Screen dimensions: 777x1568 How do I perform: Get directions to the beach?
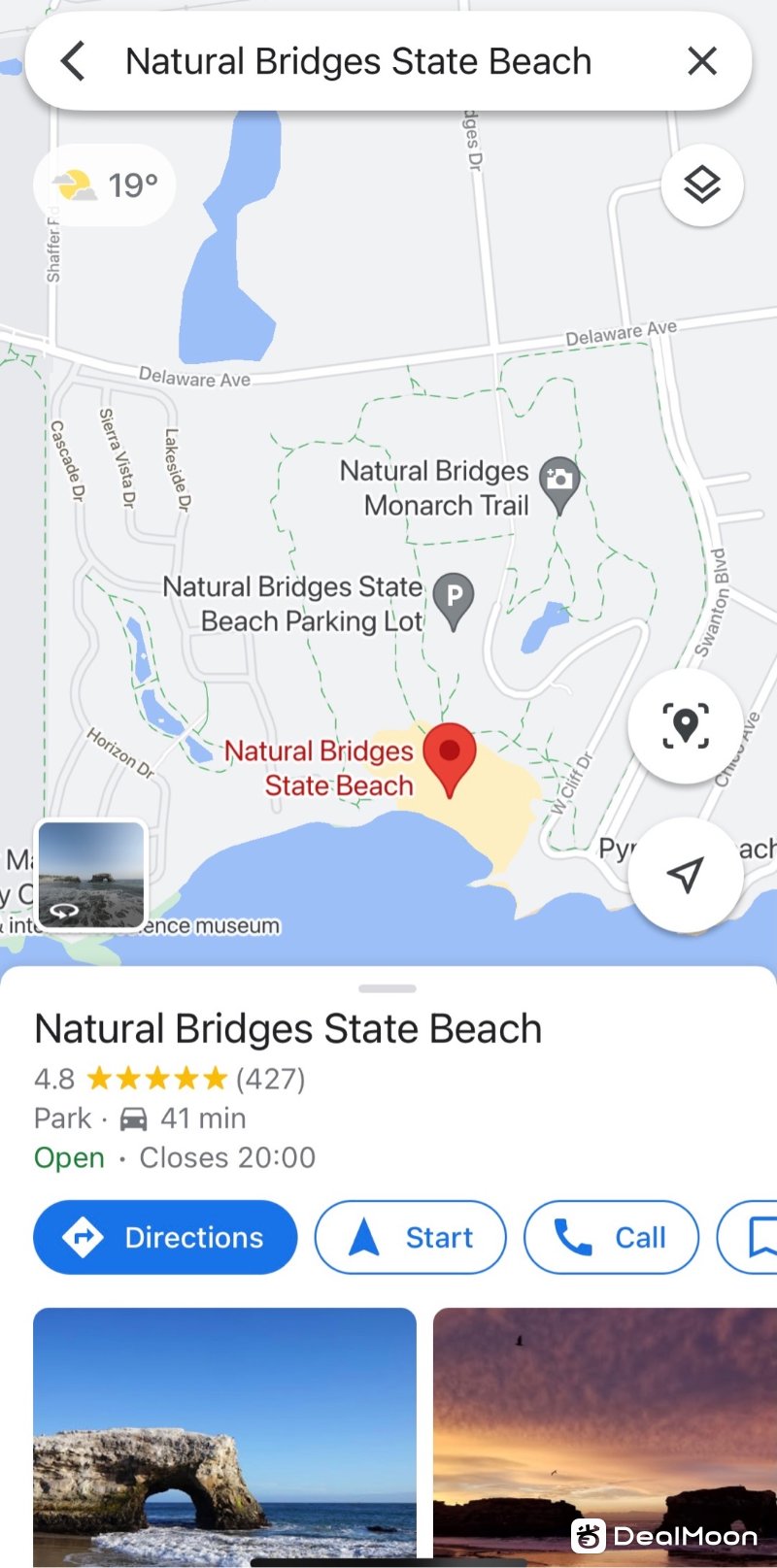[x=165, y=1237]
